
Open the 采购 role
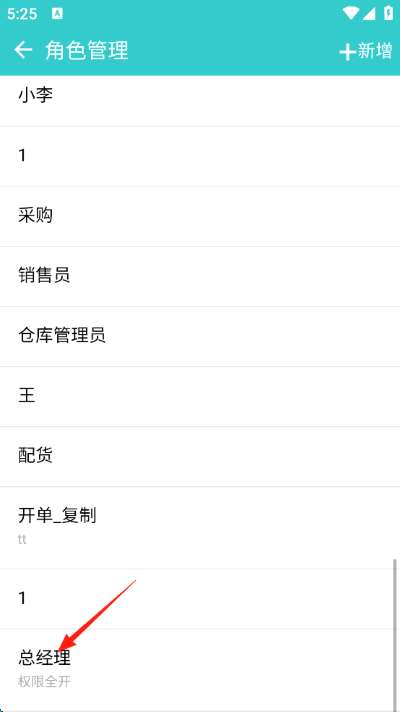click(x=200, y=216)
